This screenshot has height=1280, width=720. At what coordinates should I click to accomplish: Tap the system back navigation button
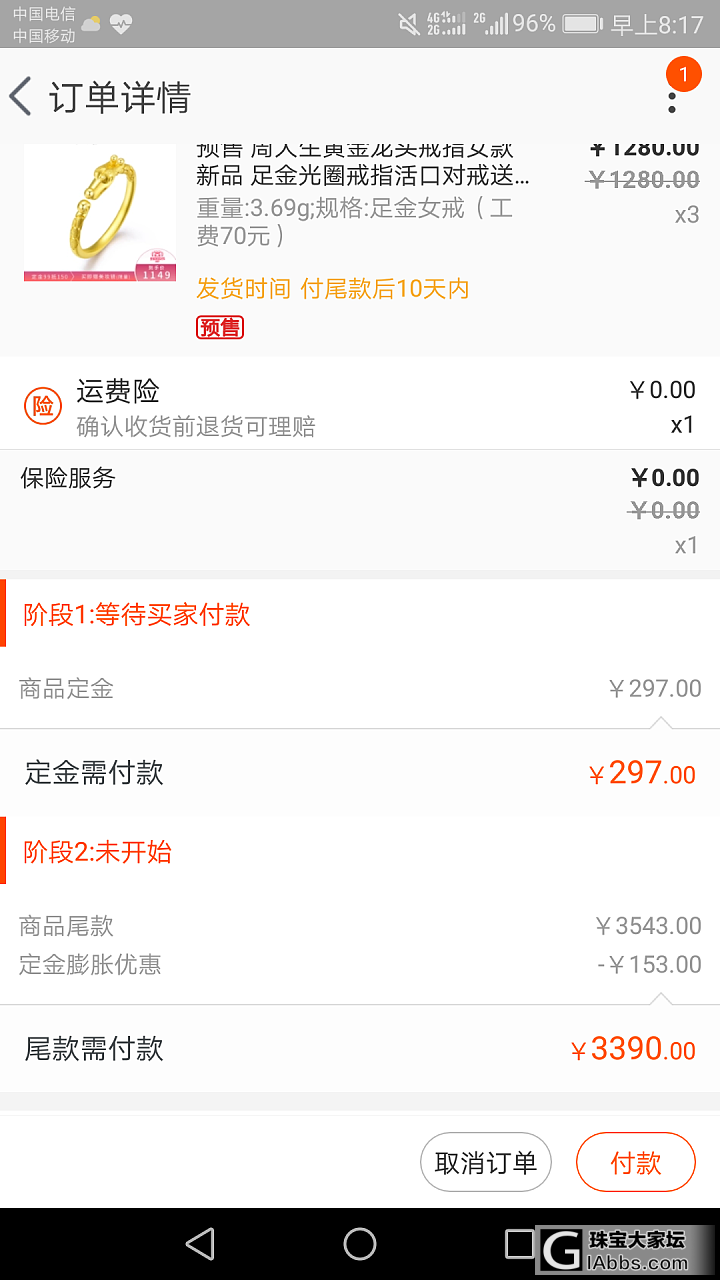tap(201, 1243)
